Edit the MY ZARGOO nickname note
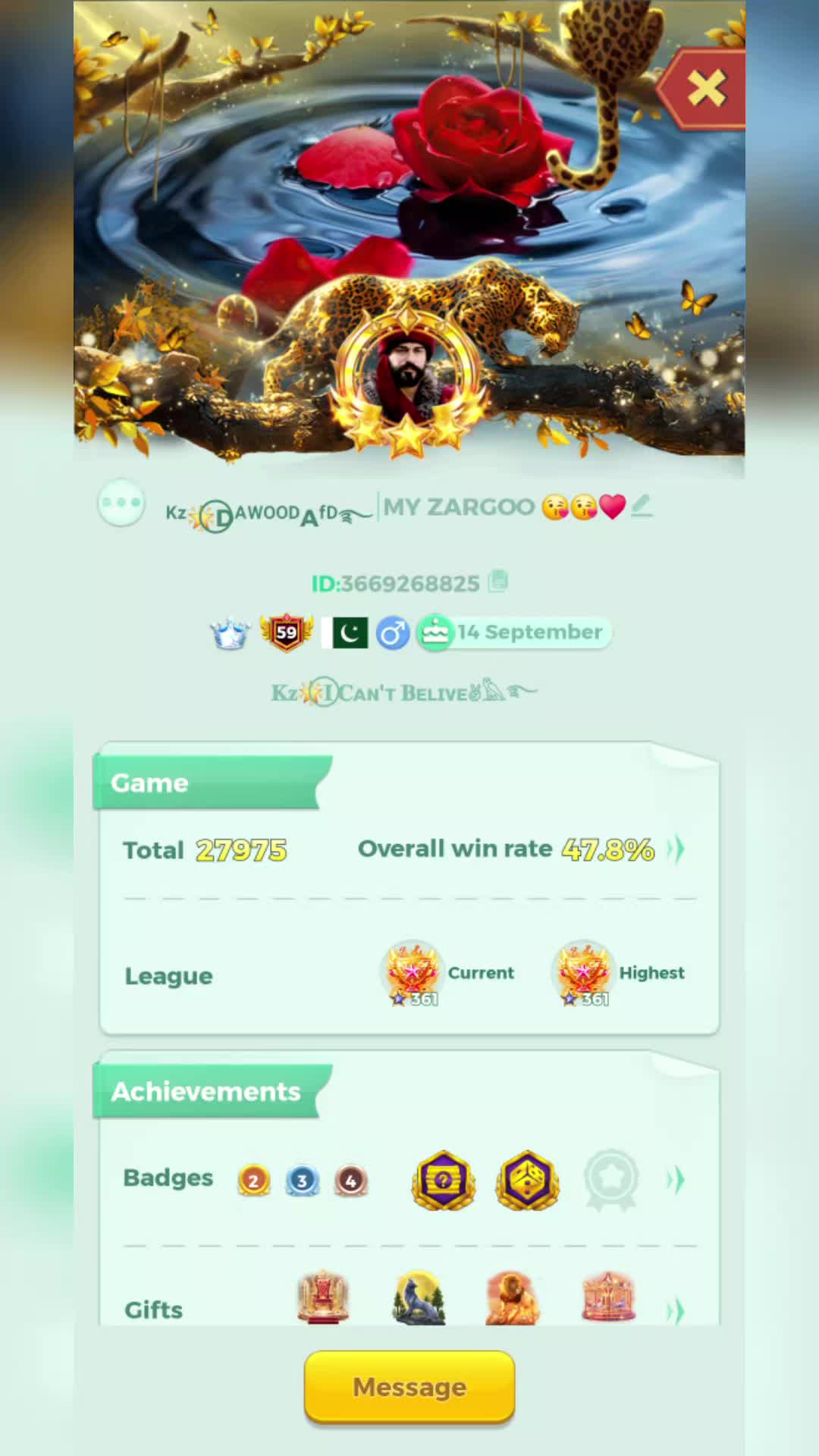This screenshot has width=819, height=1456. 642,505
